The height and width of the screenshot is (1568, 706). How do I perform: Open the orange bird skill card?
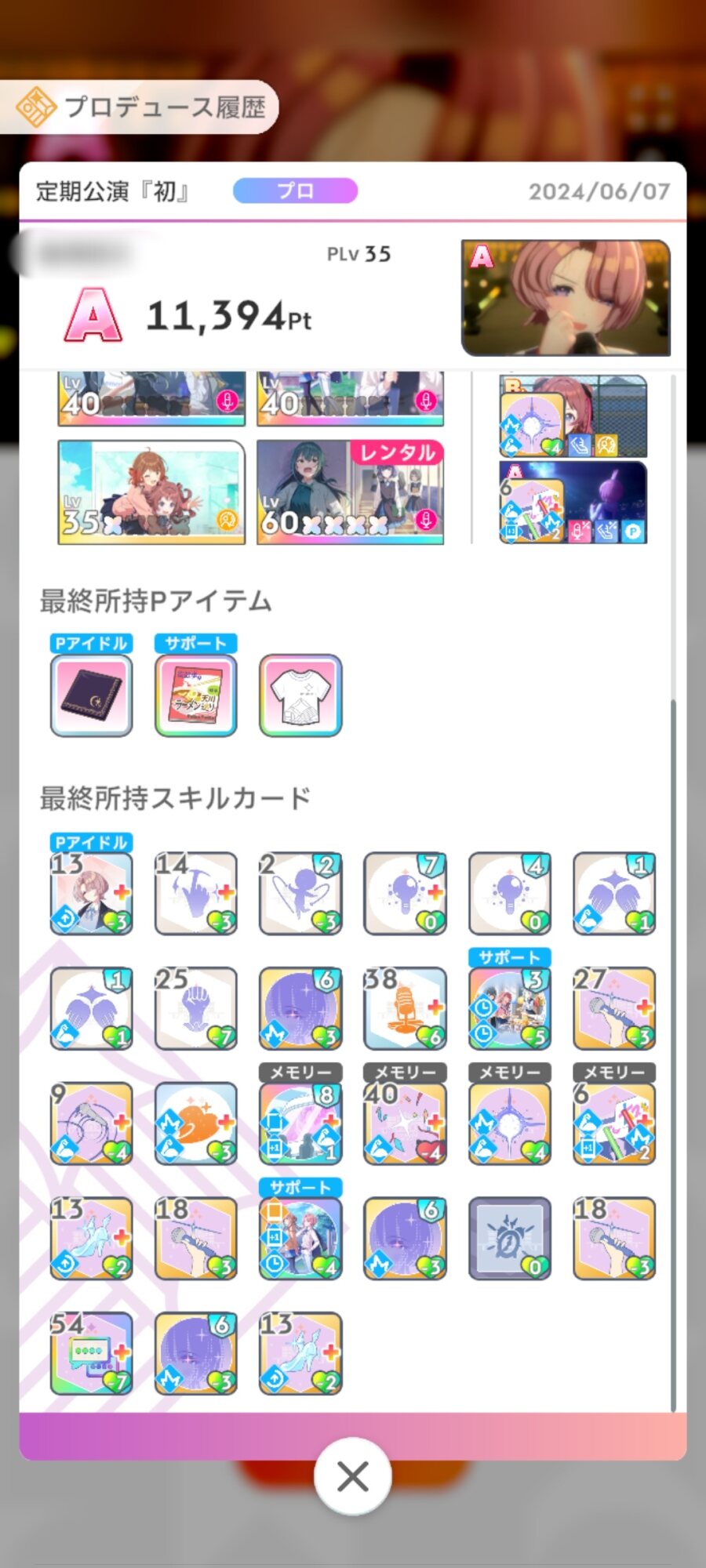[x=195, y=1123]
